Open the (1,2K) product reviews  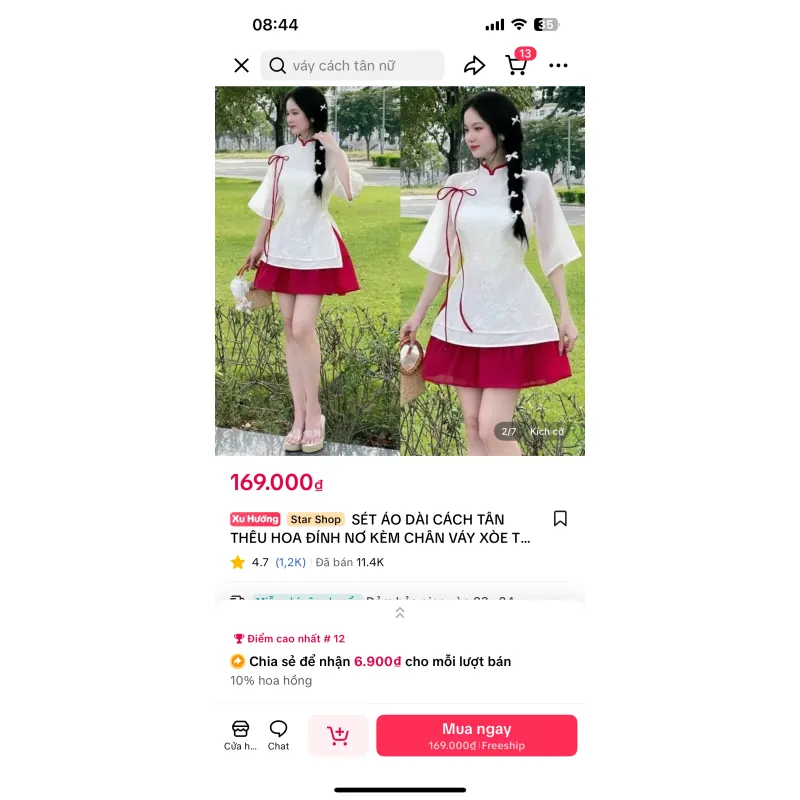(291, 562)
